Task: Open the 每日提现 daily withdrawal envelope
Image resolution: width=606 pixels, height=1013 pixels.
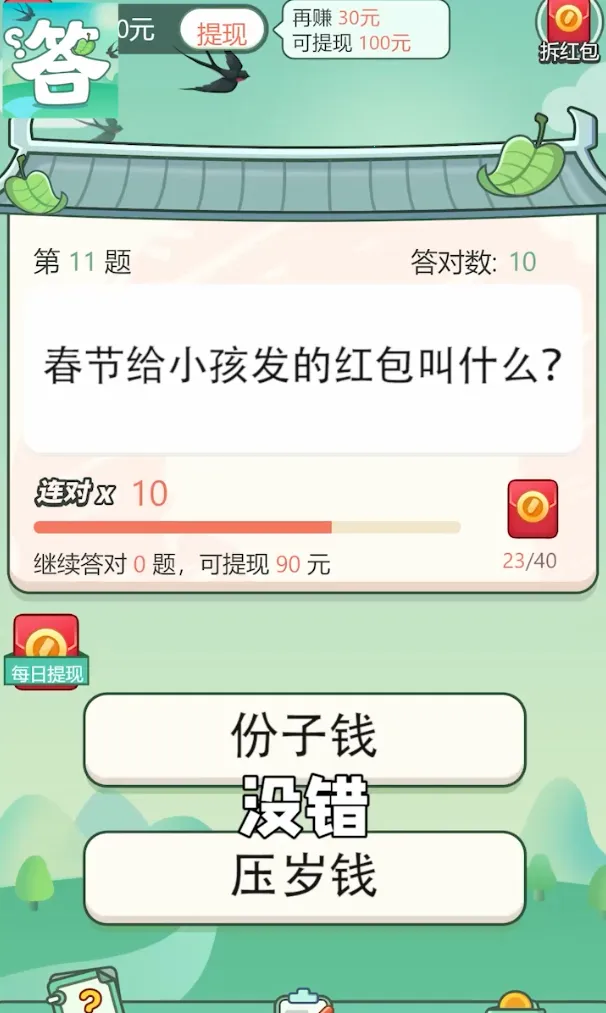Action: pyautogui.click(x=46, y=651)
